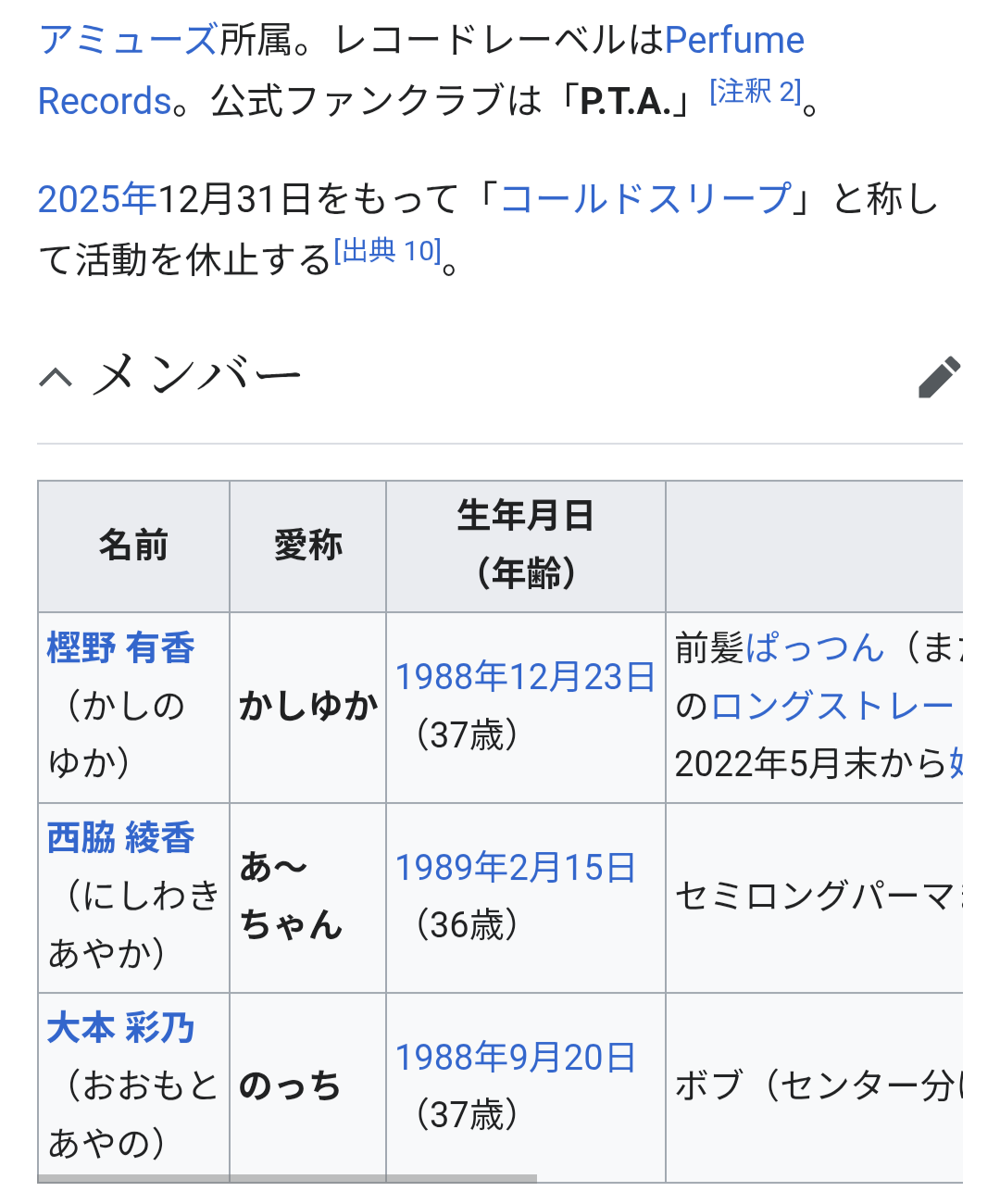Screen dimensions: 1000x1204
Task: Open the 2025年 link
Action: 96,199
